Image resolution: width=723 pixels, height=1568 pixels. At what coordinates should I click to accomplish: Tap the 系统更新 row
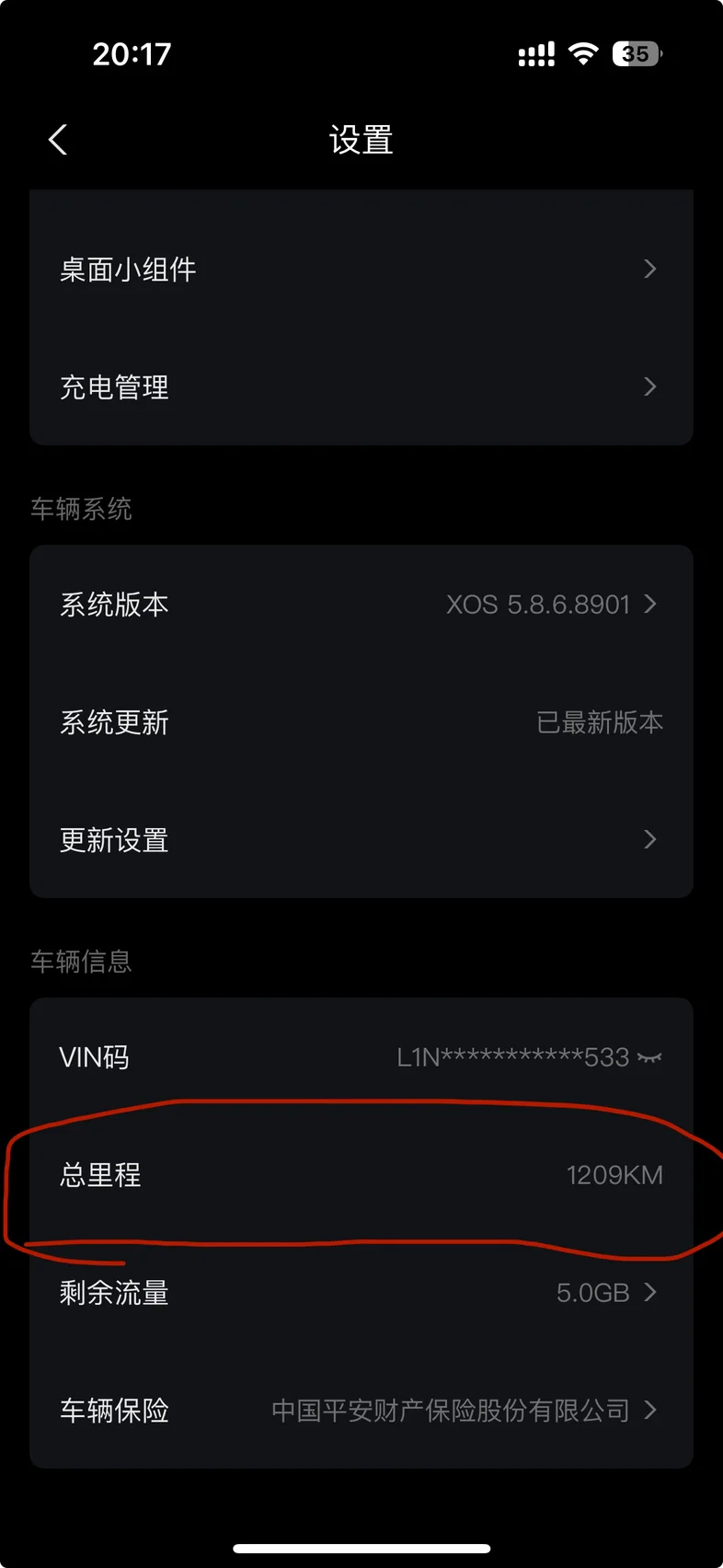click(361, 721)
